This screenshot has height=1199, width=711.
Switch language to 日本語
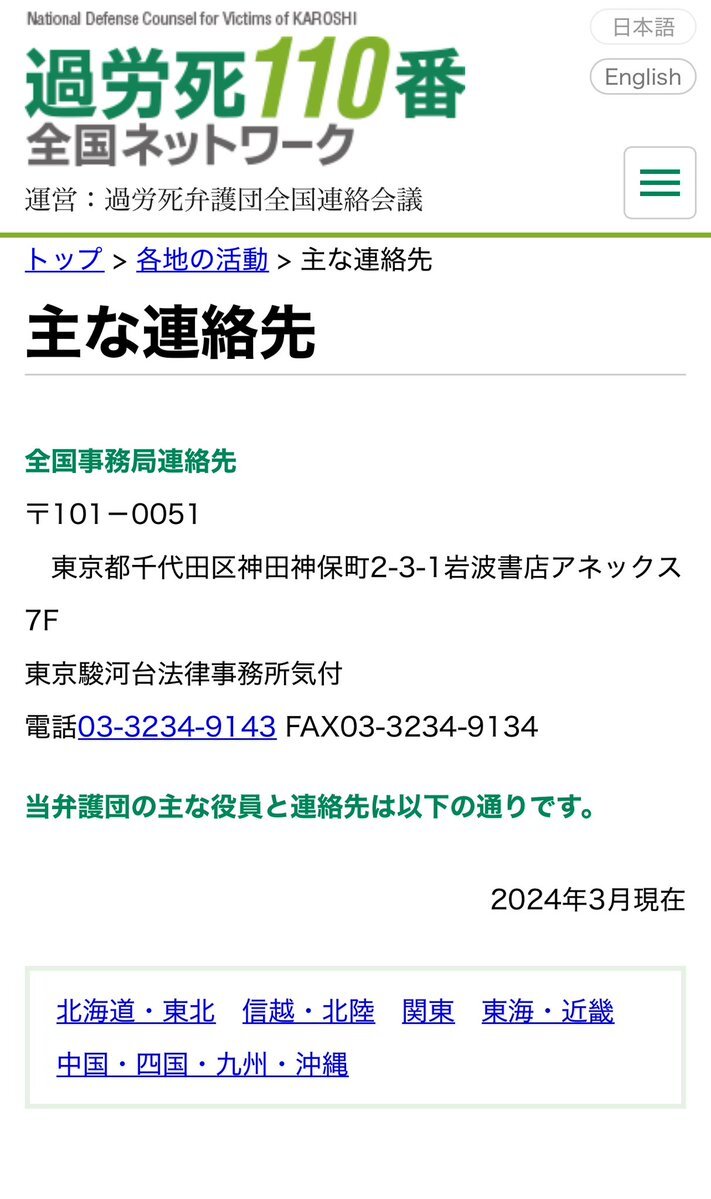click(642, 27)
